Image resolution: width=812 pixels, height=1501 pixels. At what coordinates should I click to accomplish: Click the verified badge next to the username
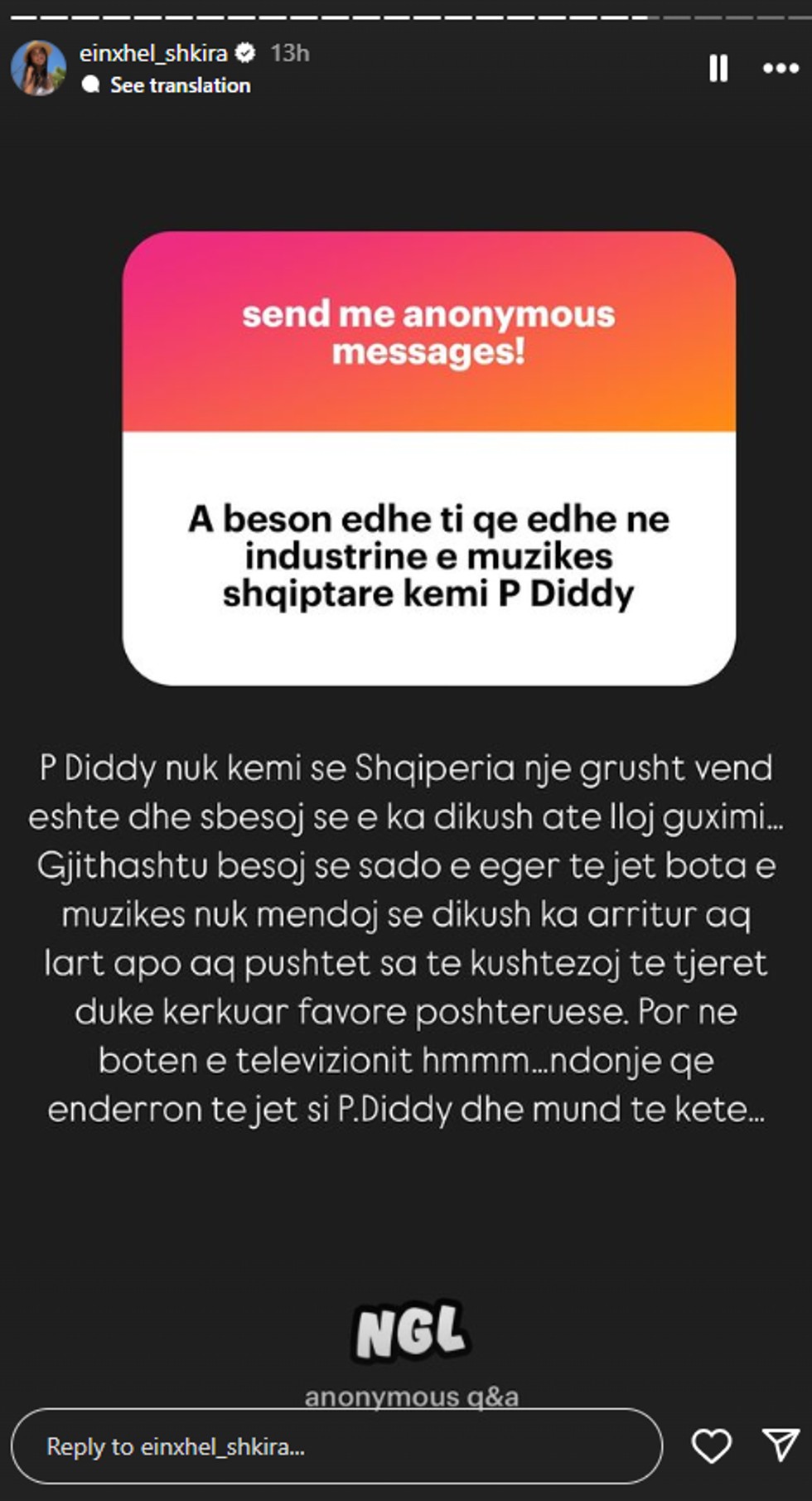pyautogui.click(x=244, y=51)
